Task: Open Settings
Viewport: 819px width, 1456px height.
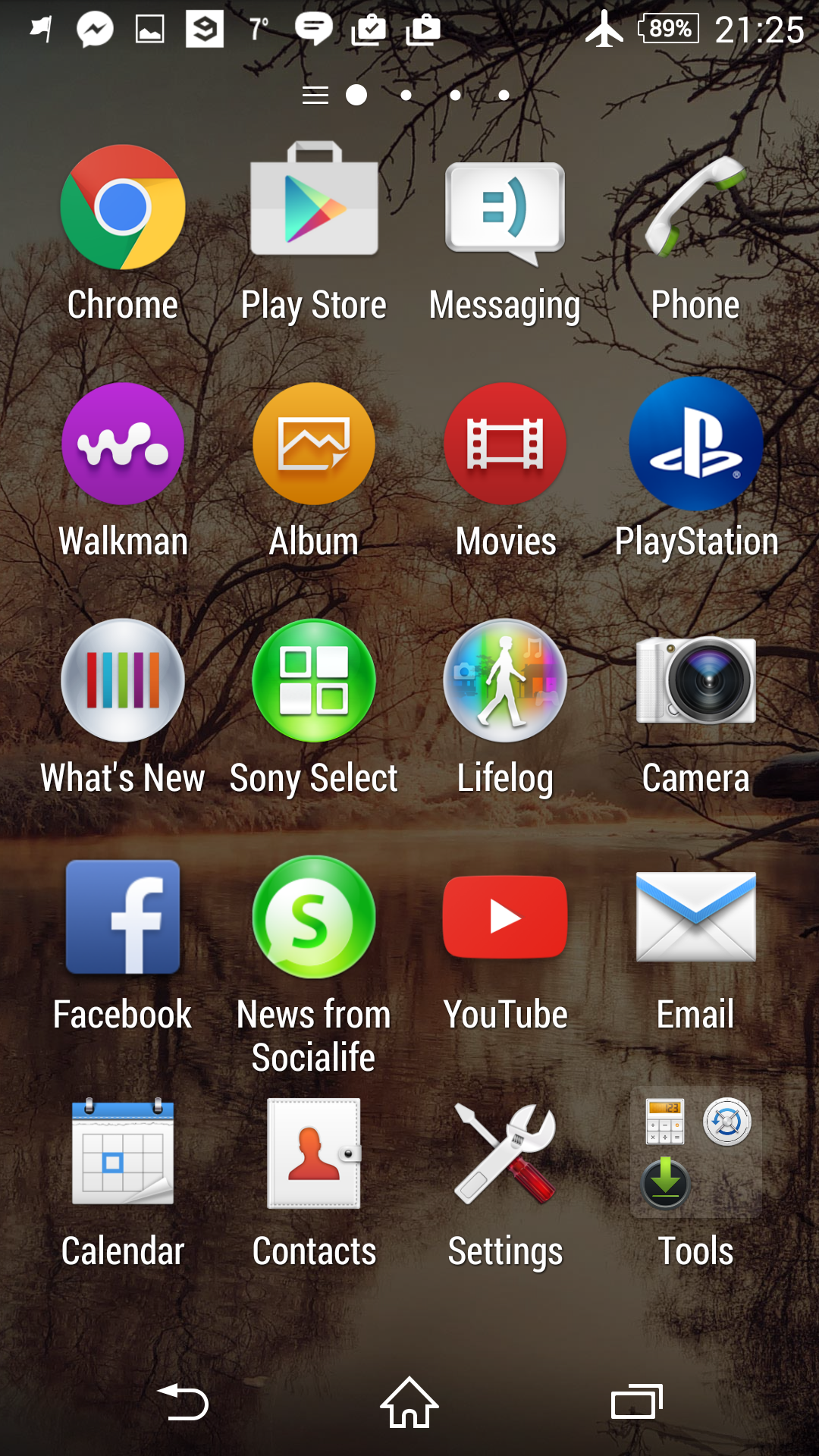Action: tap(505, 1153)
